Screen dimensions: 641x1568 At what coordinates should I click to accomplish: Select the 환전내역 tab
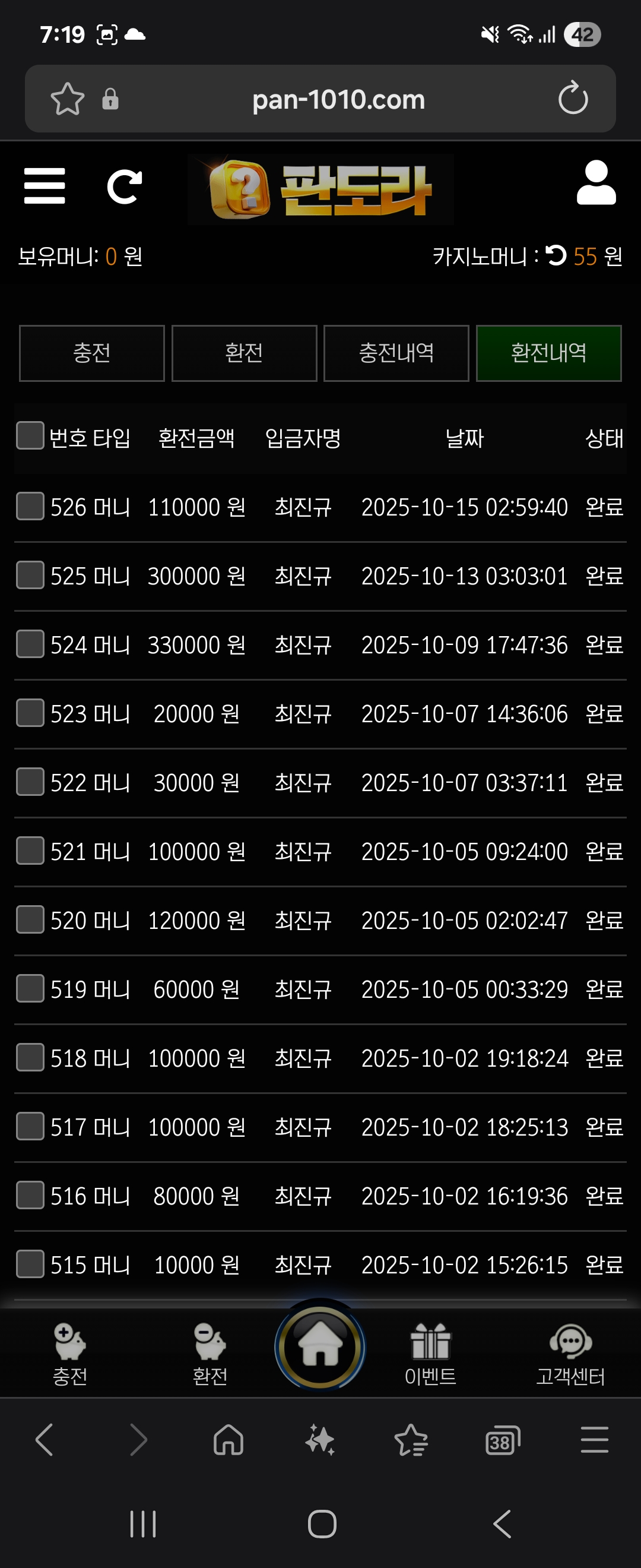point(548,353)
